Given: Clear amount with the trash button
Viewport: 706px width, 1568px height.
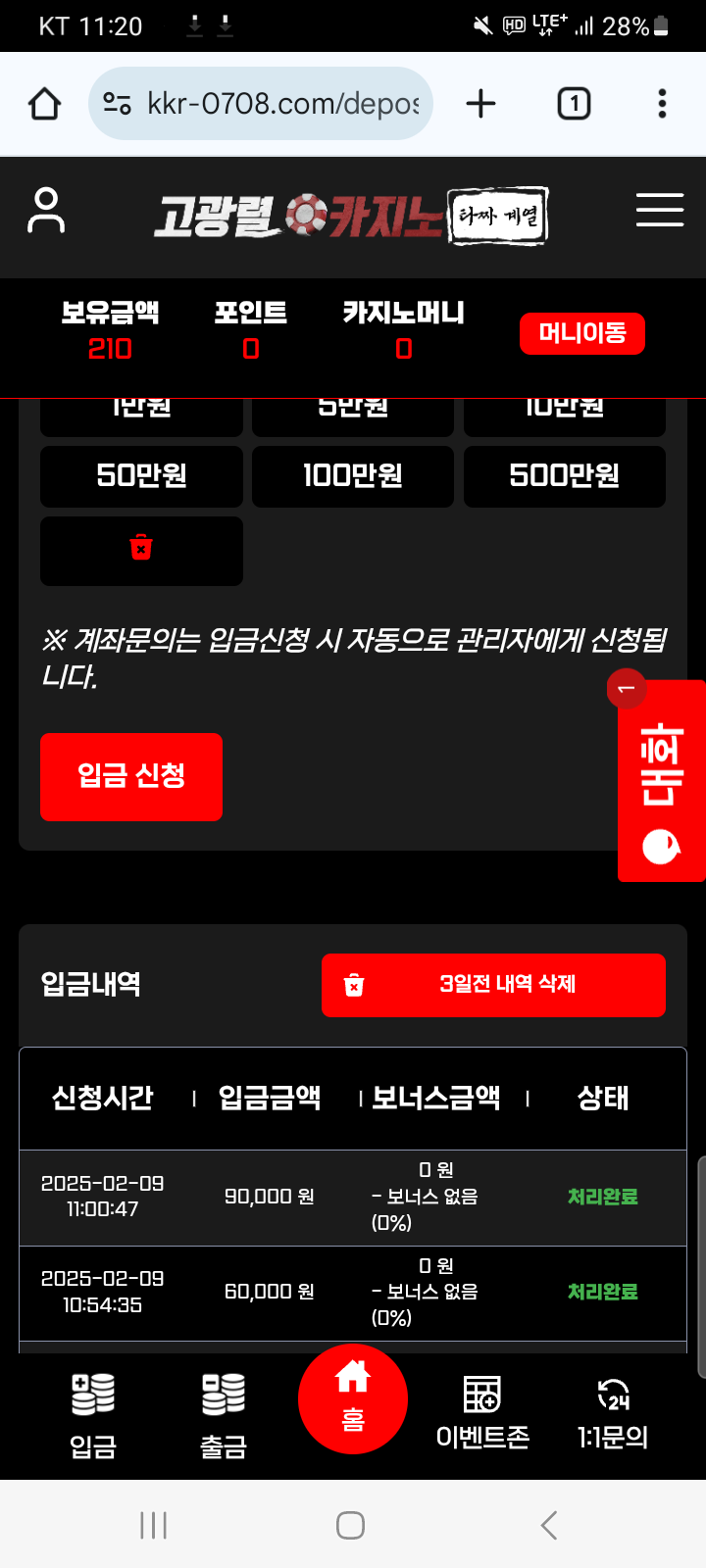Looking at the screenshot, I should tap(141, 550).
